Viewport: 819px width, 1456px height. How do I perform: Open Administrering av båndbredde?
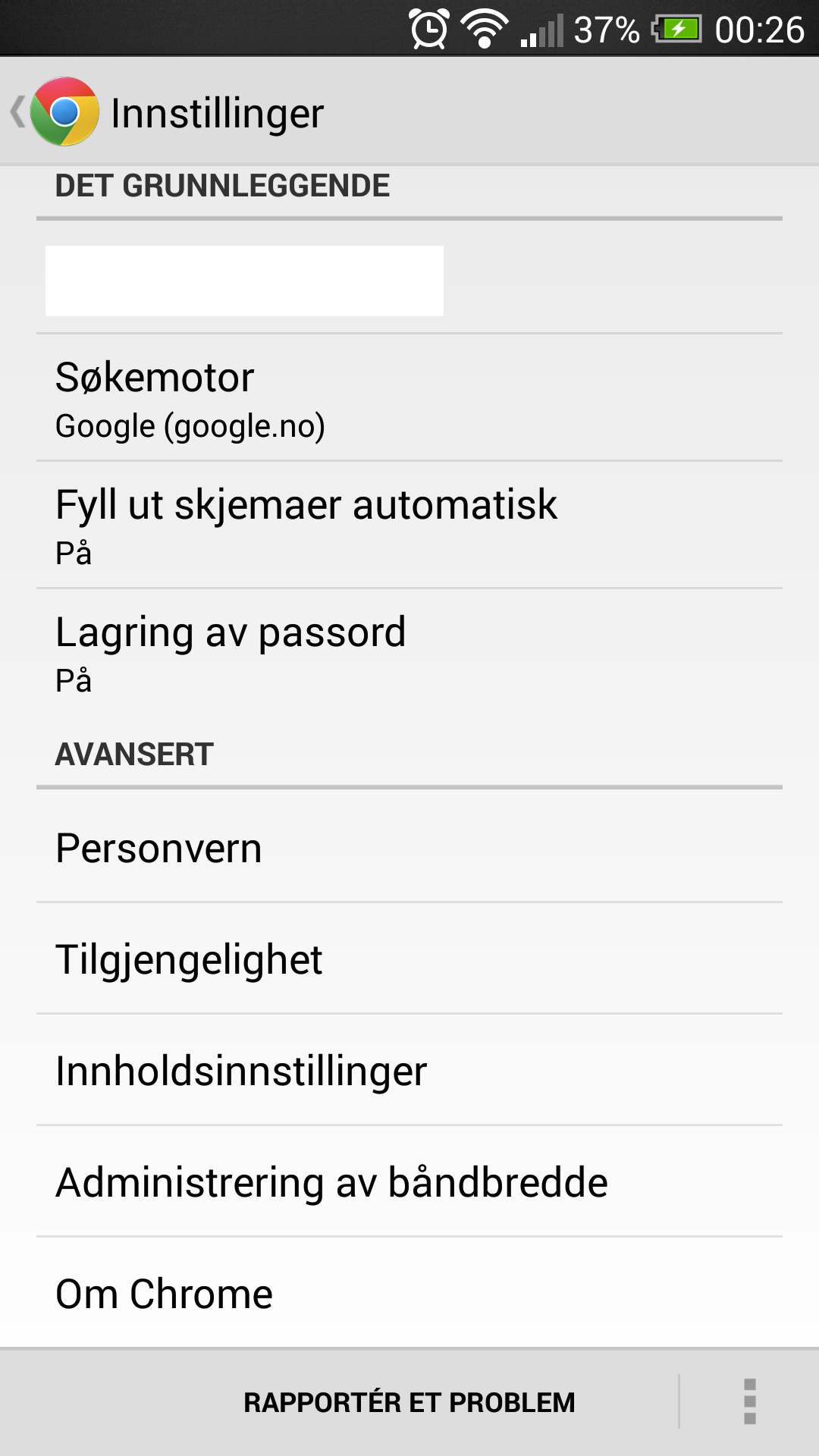click(x=409, y=1181)
